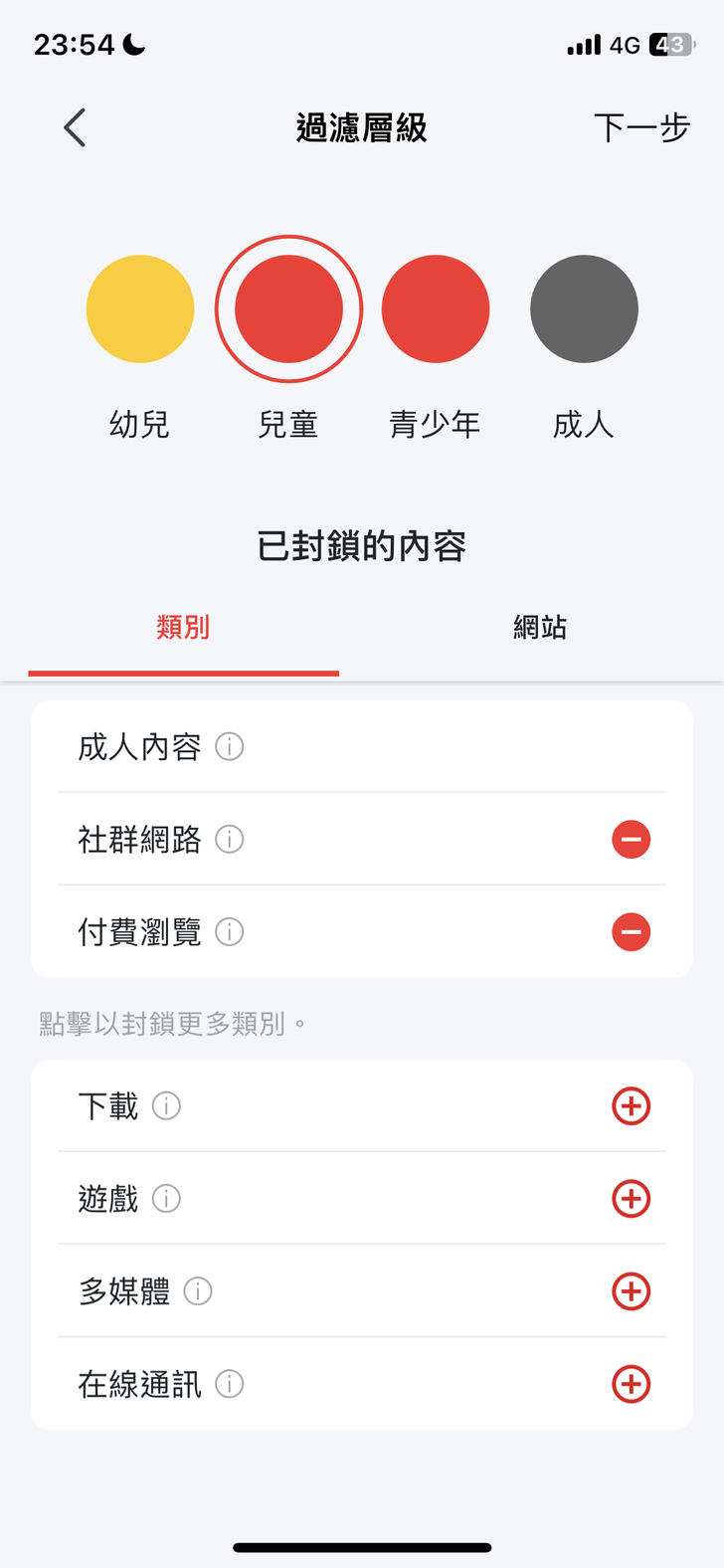This screenshot has height=1568, width=724.
Task: Tap 下一步 to continue
Action: click(x=641, y=128)
